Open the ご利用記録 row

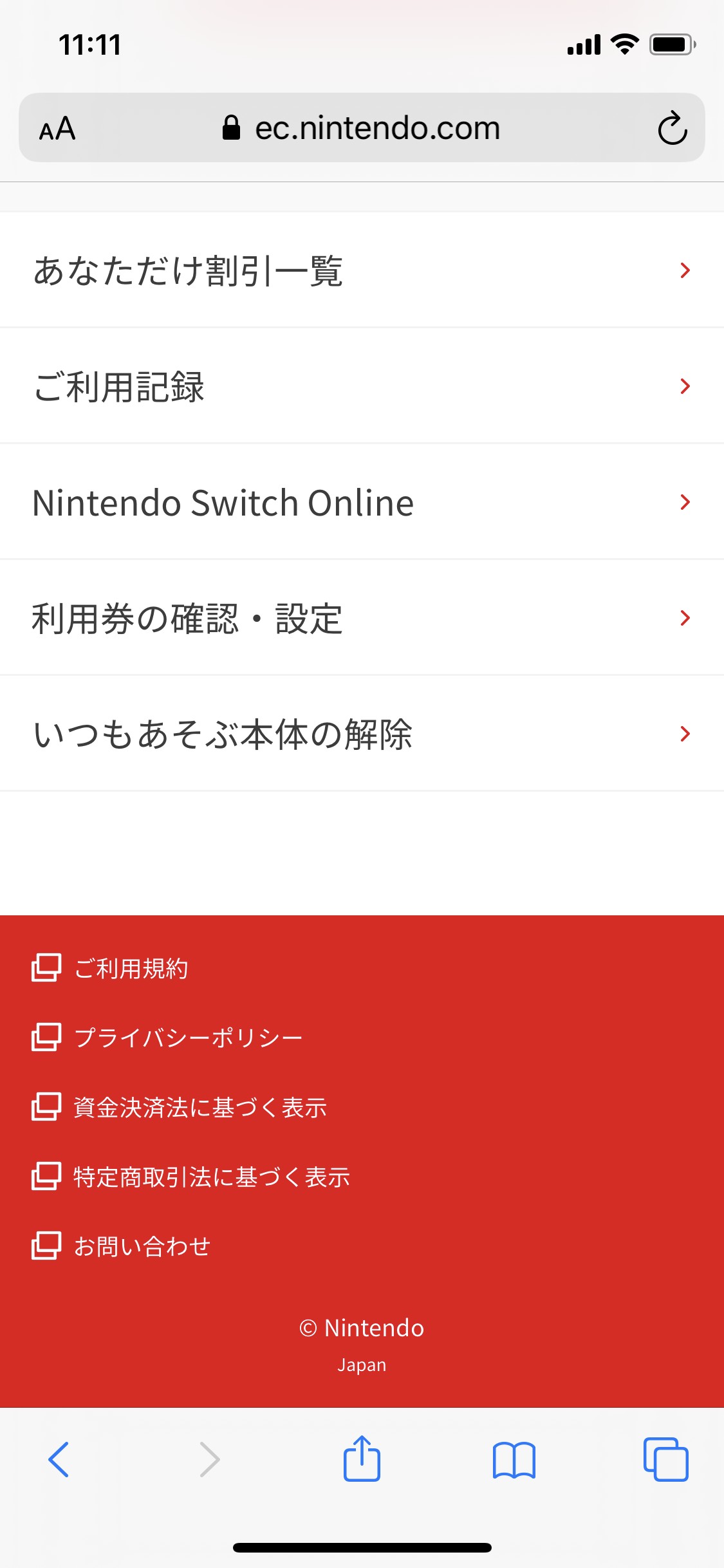coord(360,386)
